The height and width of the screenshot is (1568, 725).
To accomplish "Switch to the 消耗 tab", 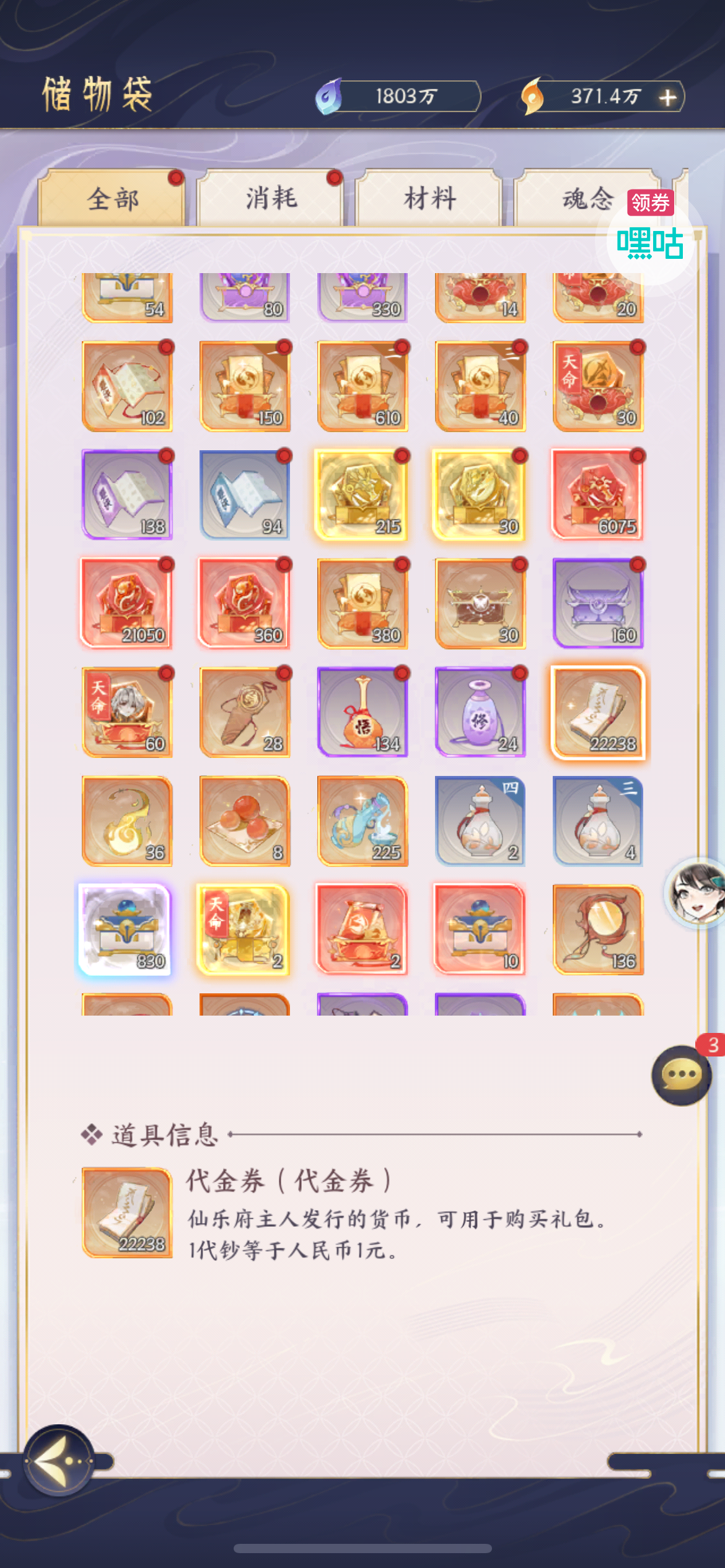I will click(271, 199).
